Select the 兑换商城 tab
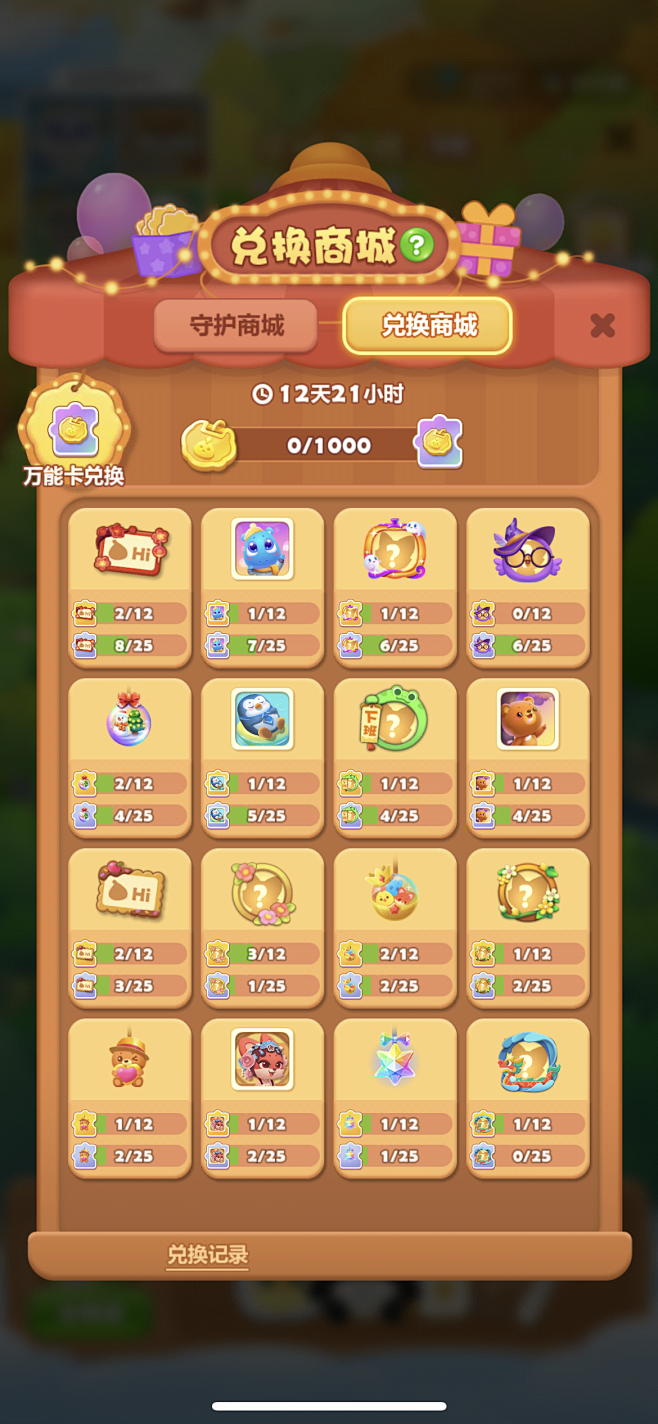The height and width of the screenshot is (1424, 658). click(x=428, y=325)
